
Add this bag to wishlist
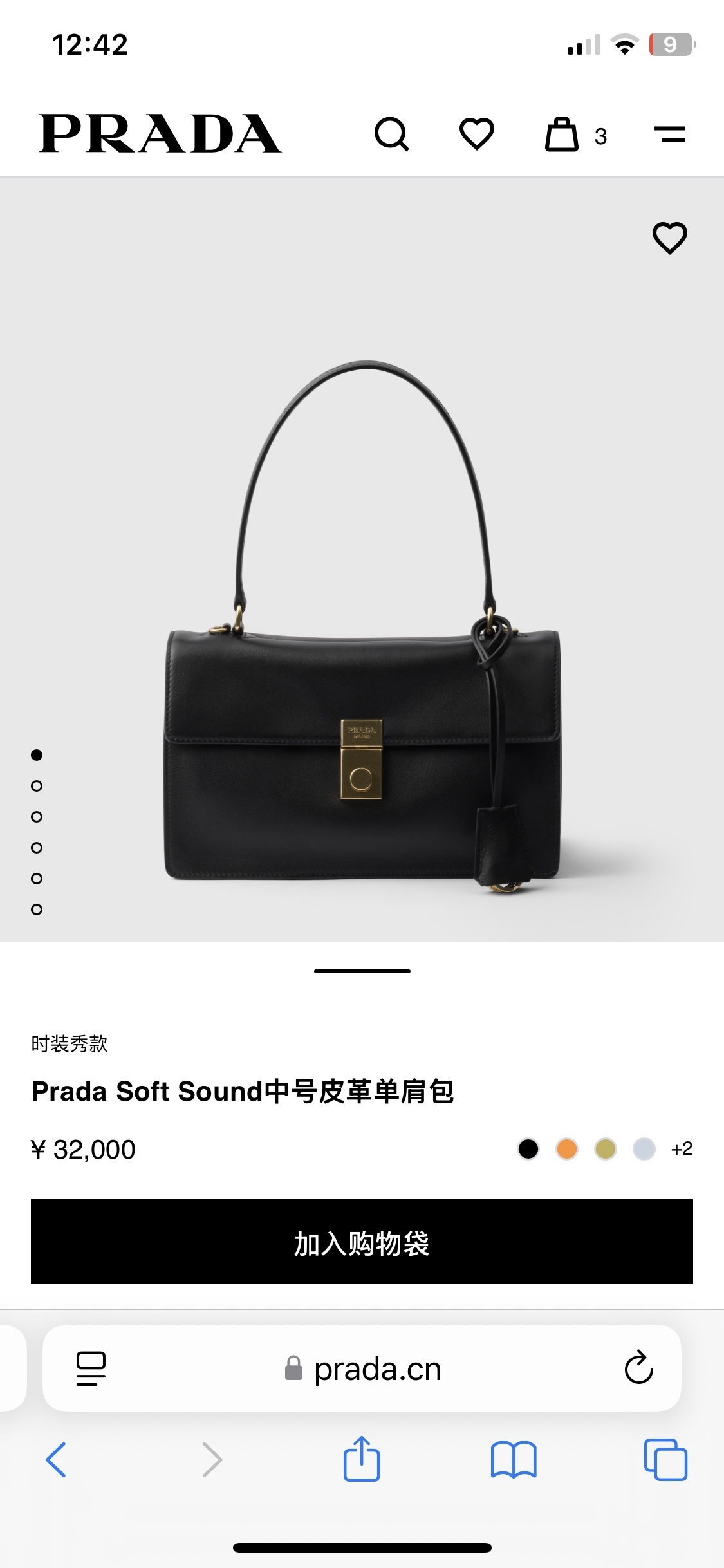tap(669, 238)
